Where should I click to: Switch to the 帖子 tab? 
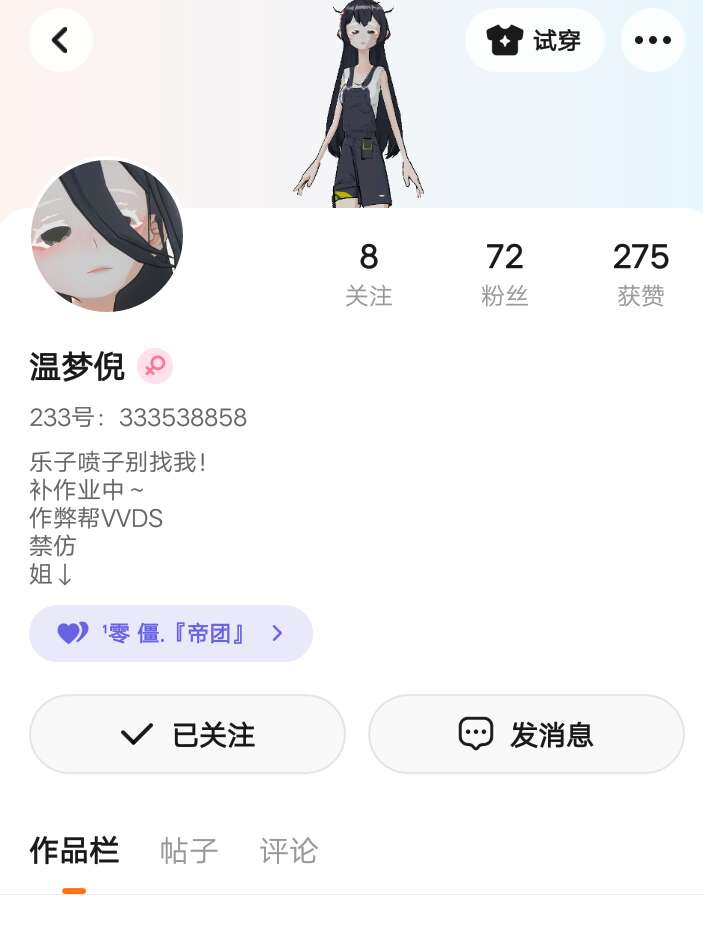pos(189,851)
